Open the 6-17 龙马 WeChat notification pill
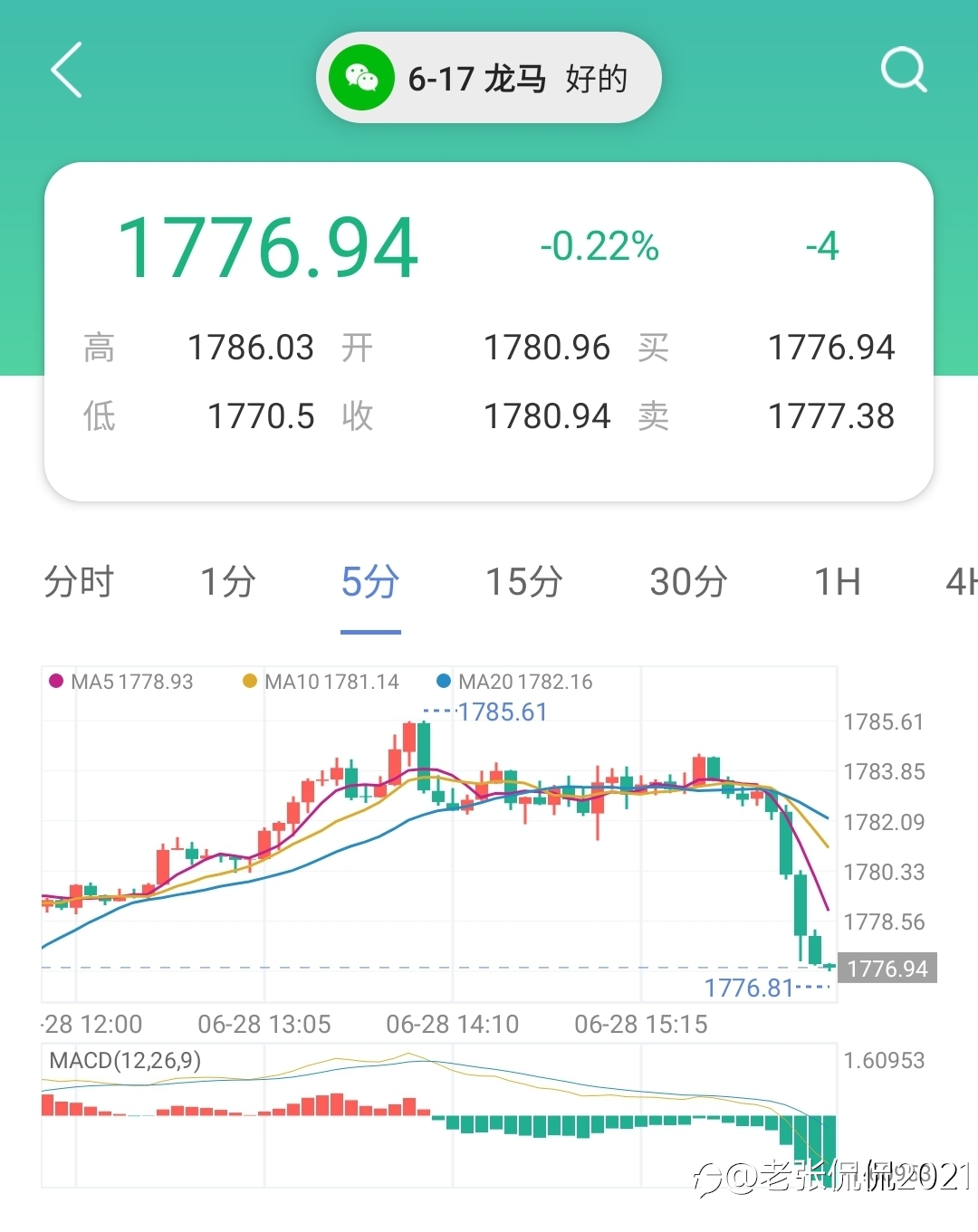 (489, 78)
